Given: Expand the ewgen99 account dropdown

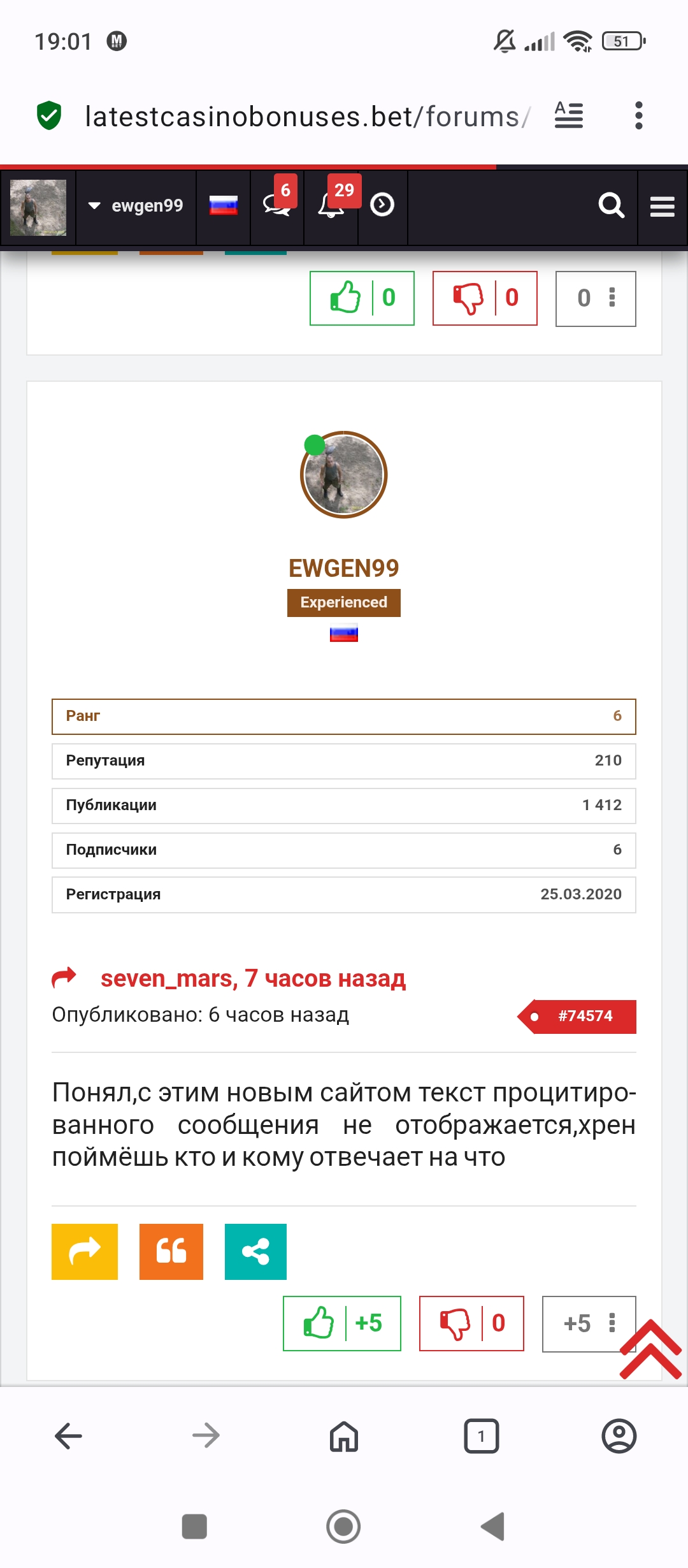Looking at the screenshot, I should (x=136, y=206).
